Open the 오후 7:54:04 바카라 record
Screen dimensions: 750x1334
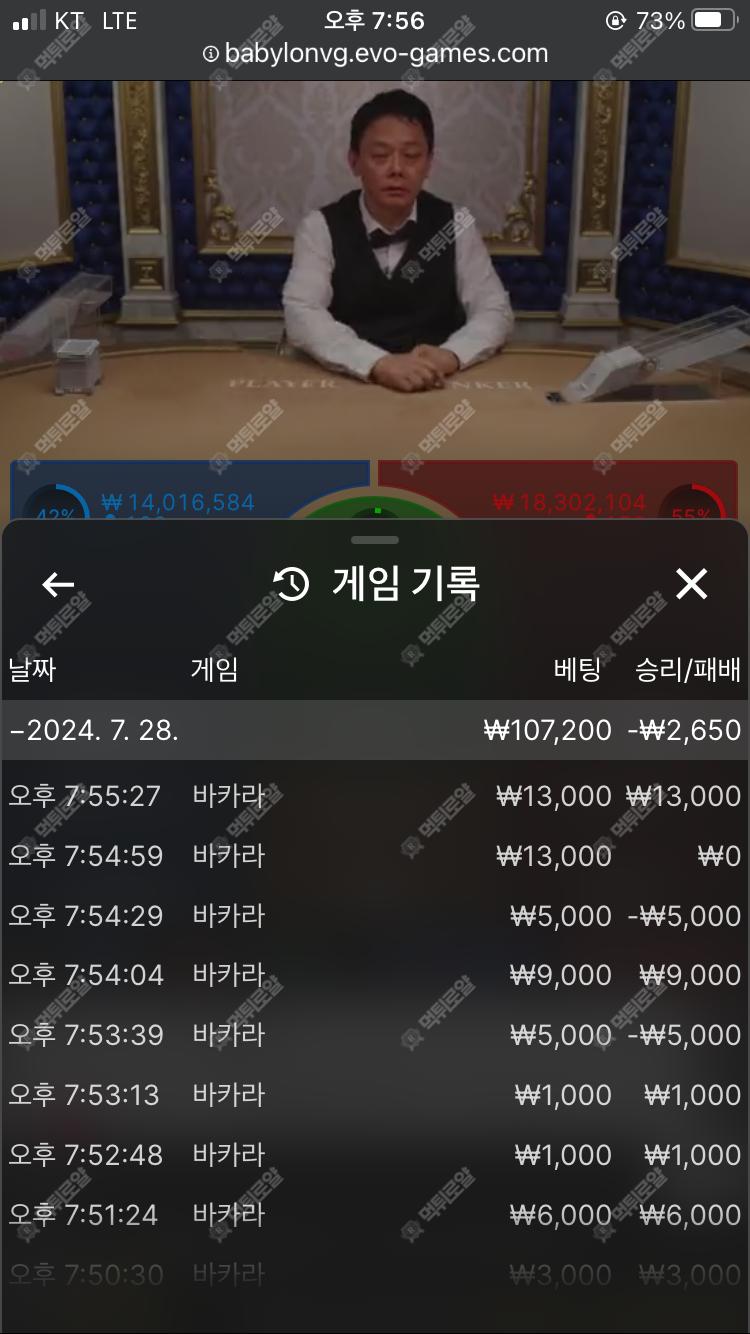pos(375,975)
